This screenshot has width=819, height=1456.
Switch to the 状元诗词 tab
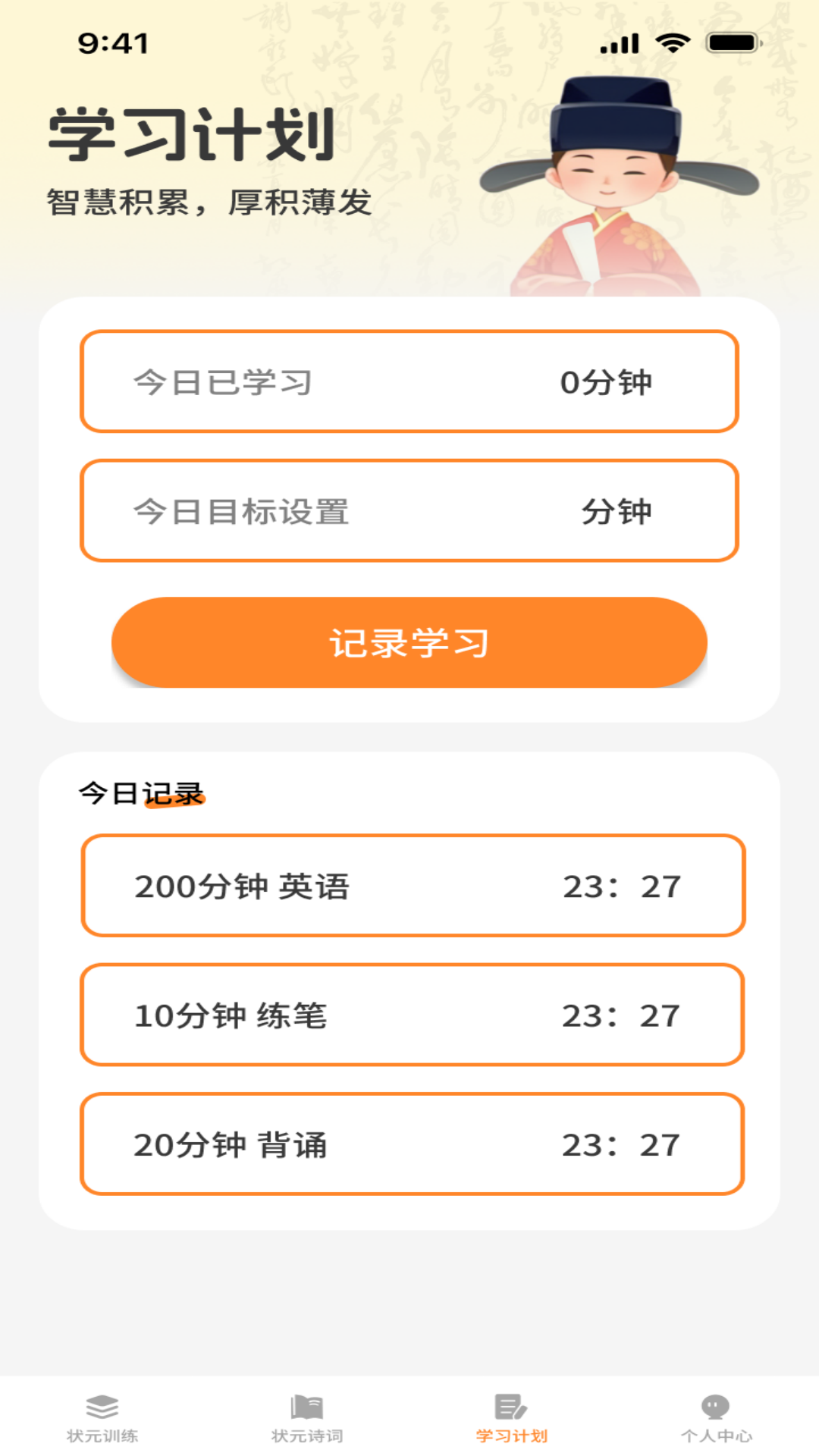[x=307, y=1418]
